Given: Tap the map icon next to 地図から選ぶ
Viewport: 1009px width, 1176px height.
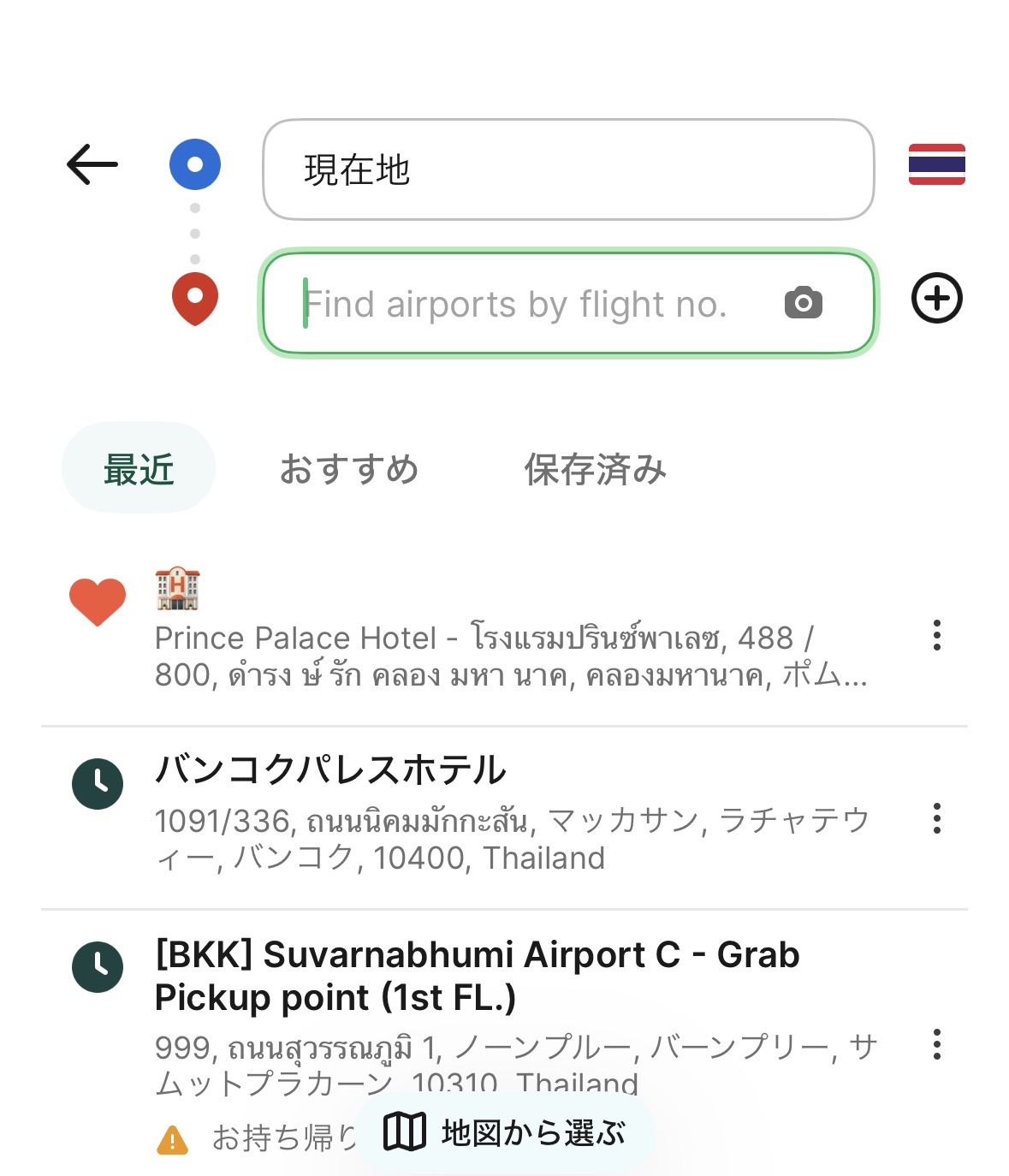Looking at the screenshot, I should click(x=406, y=1130).
